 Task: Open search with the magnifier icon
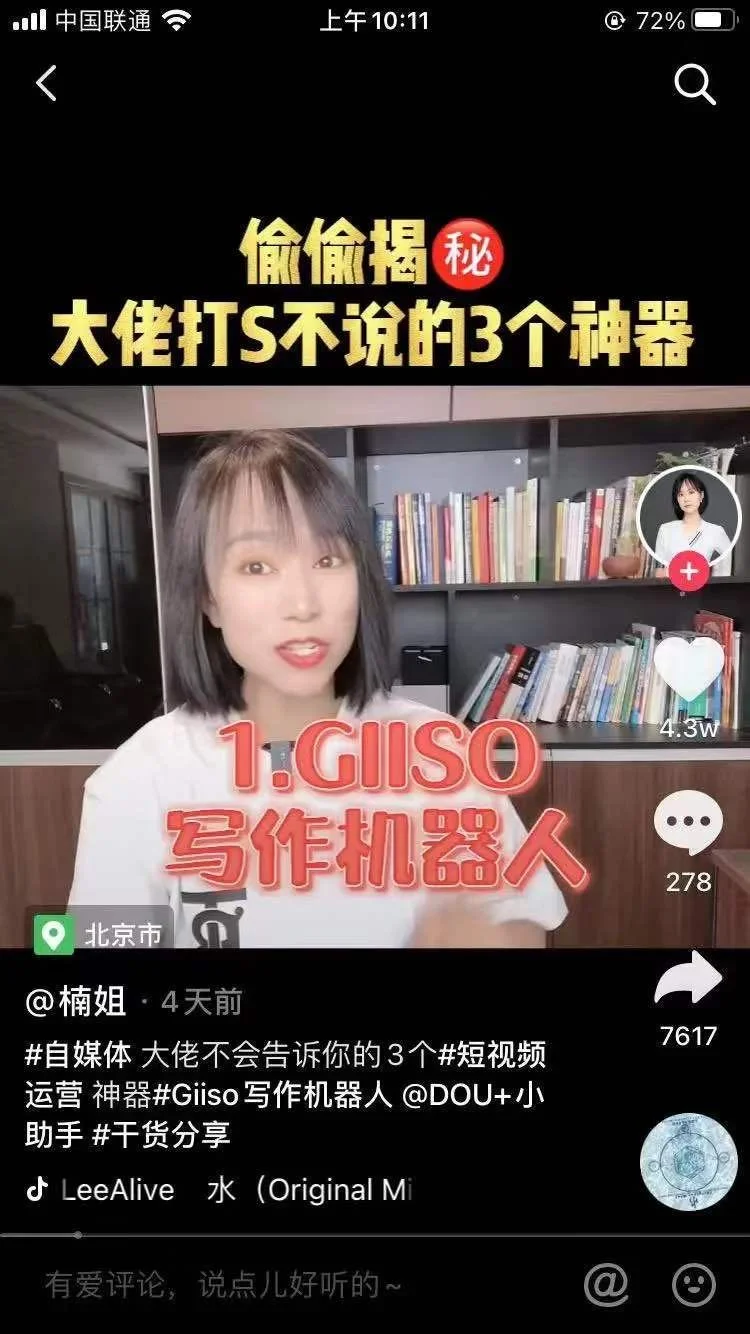[694, 84]
